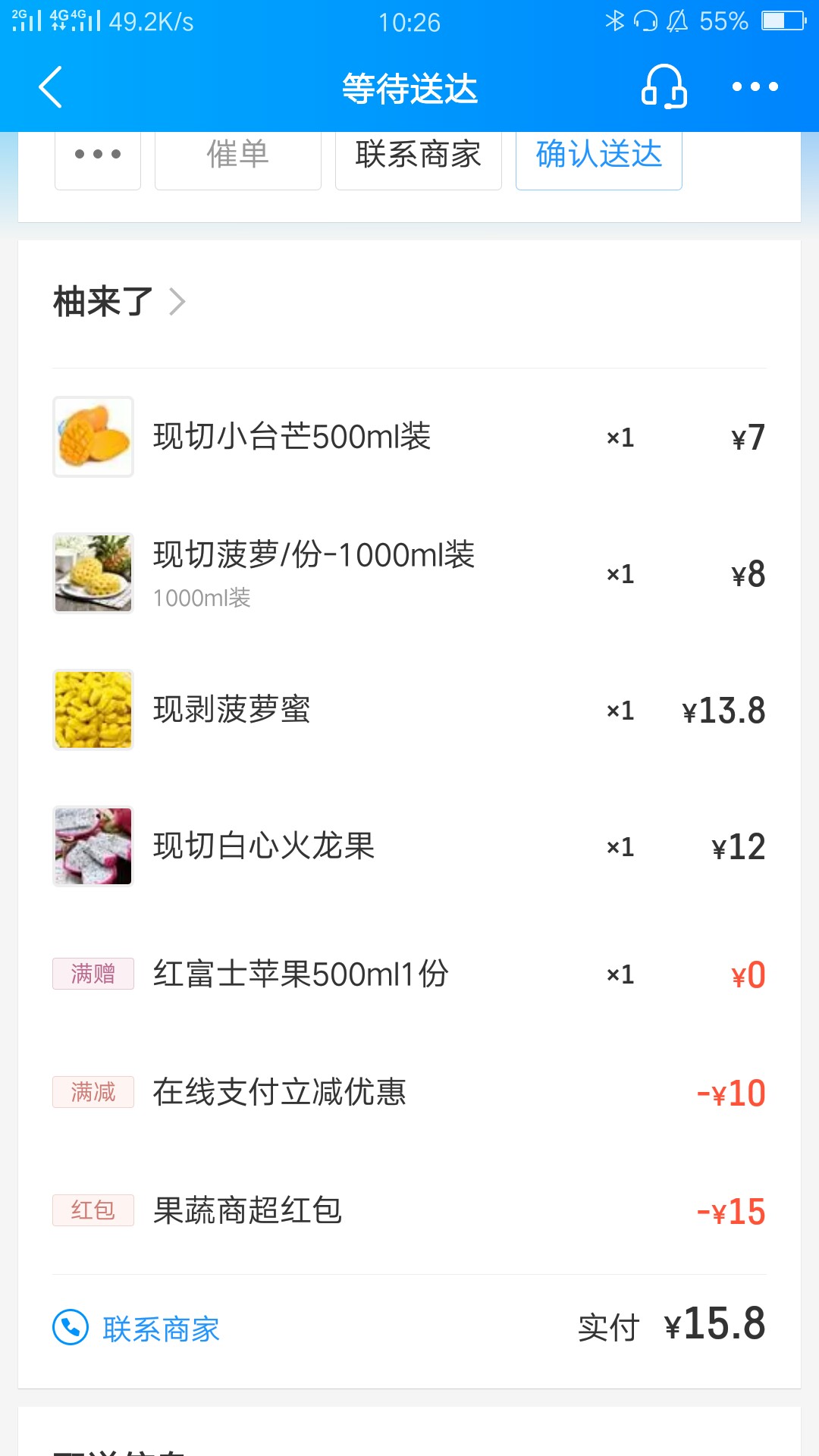Open customer service headset icon
819x1456 pixels.
click(664, 87)
